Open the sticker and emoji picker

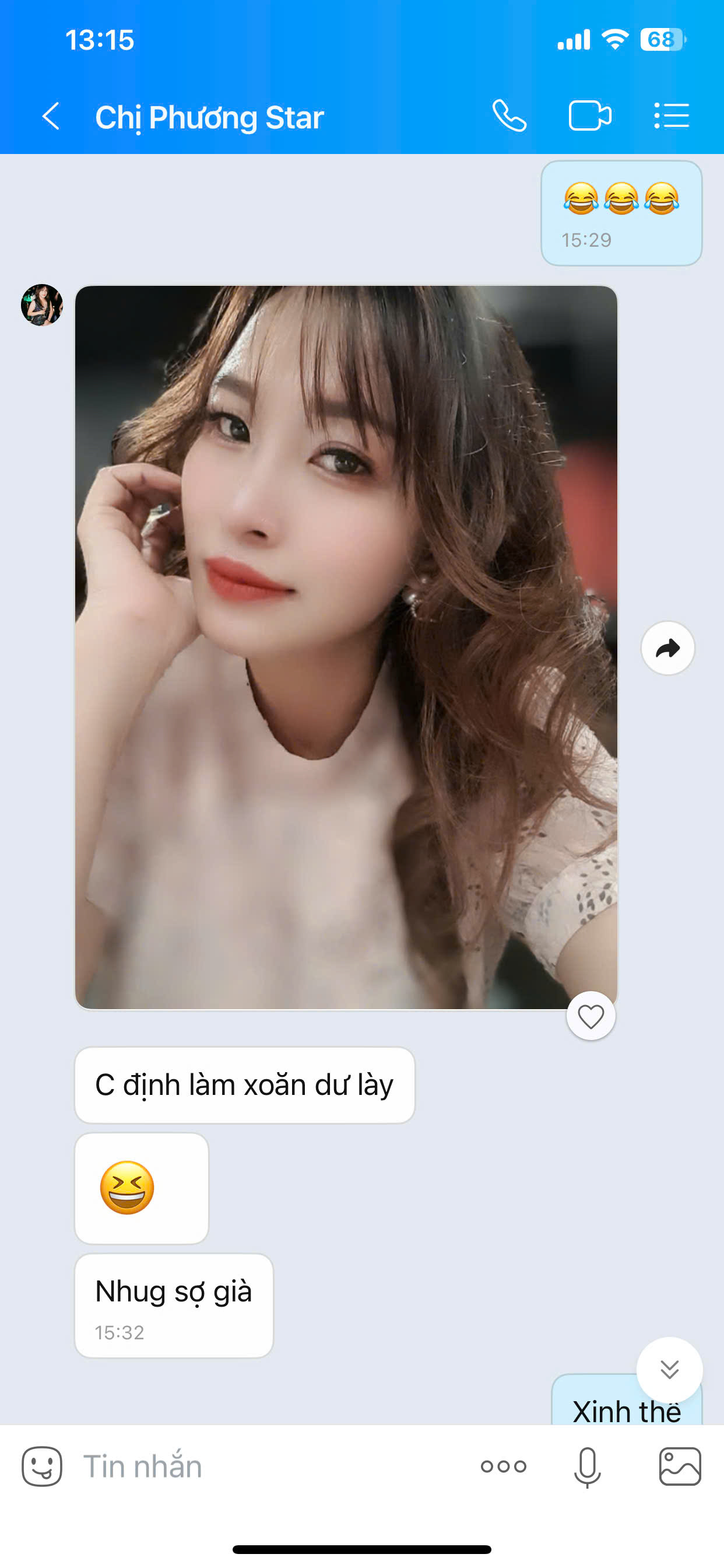pos(42,1466)
